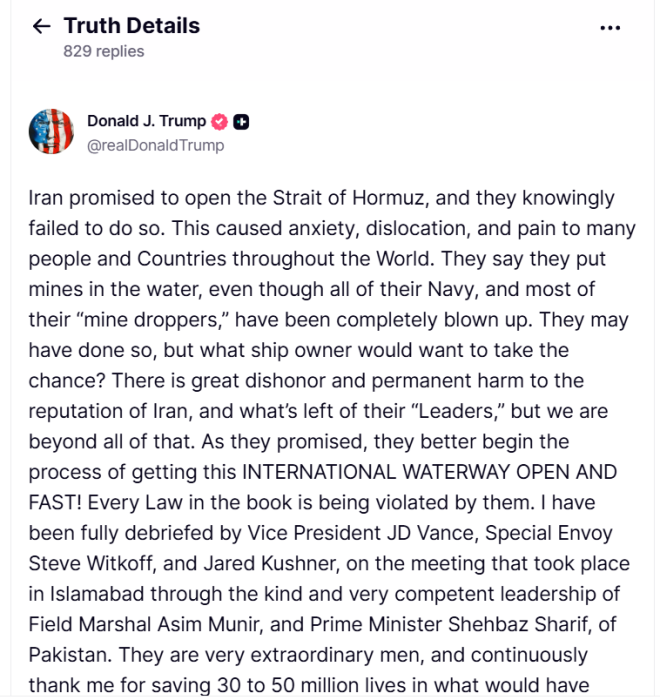Open the three-dot overflow menu
This screenshot has height=700, width=660.
[610, 28]
